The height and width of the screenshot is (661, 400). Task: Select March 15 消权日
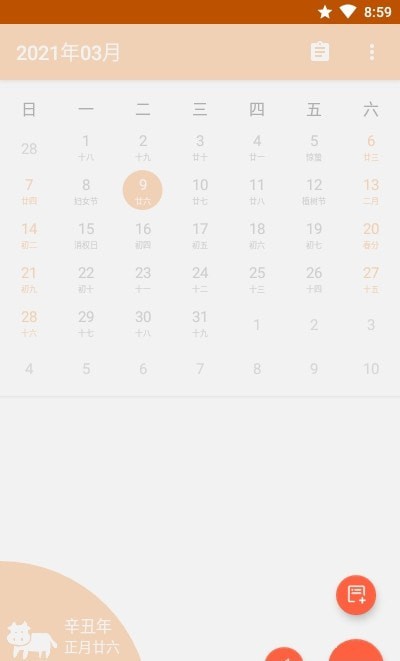(x=86, y=235)
